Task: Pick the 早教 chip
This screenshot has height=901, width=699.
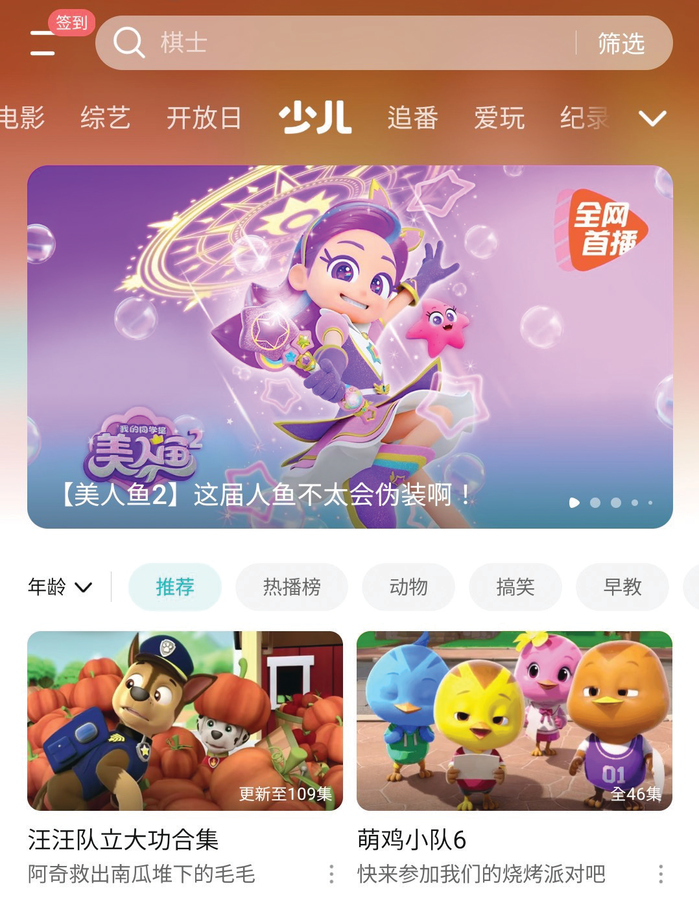Action: pyautogui.click(x=622, y=587)
